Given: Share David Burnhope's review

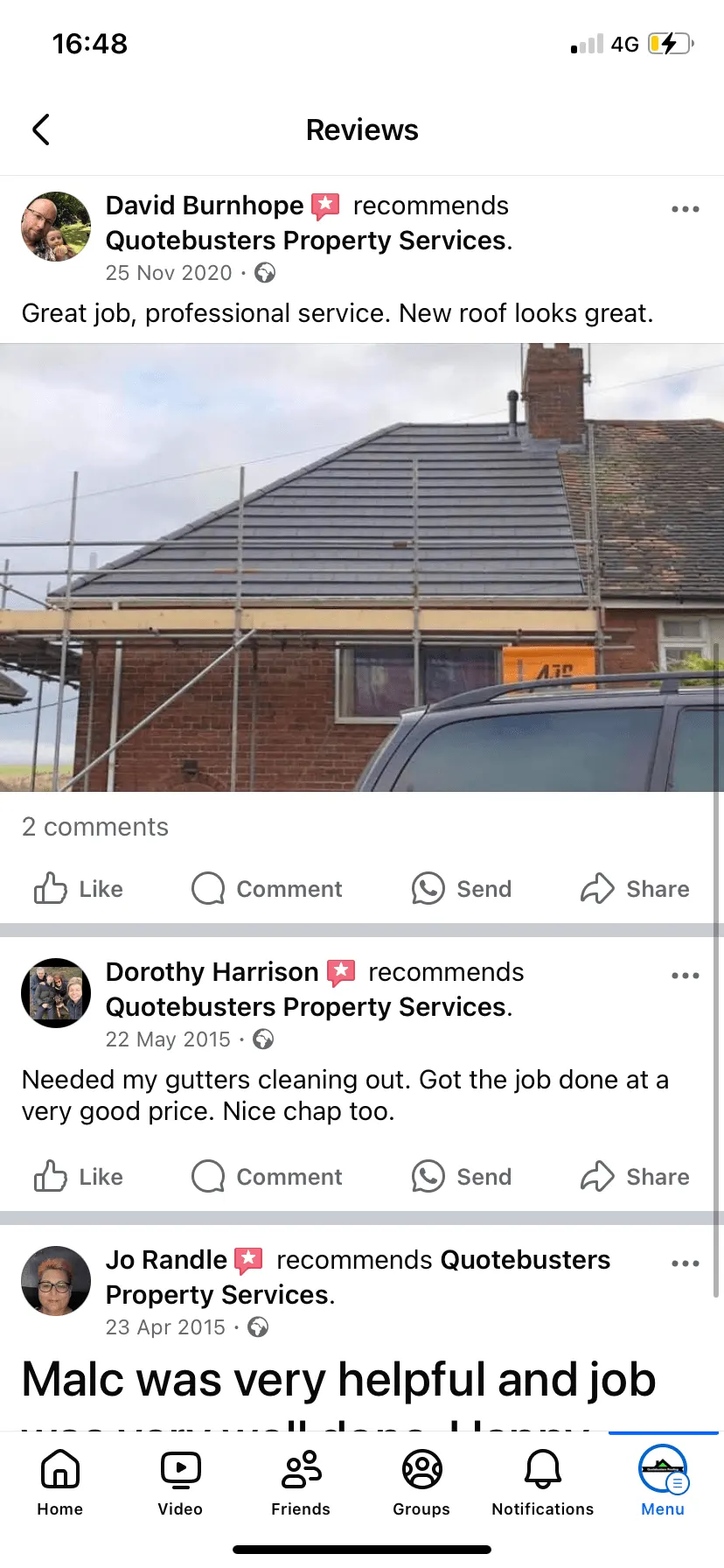Looking at the screenshot, I should 635,889.
